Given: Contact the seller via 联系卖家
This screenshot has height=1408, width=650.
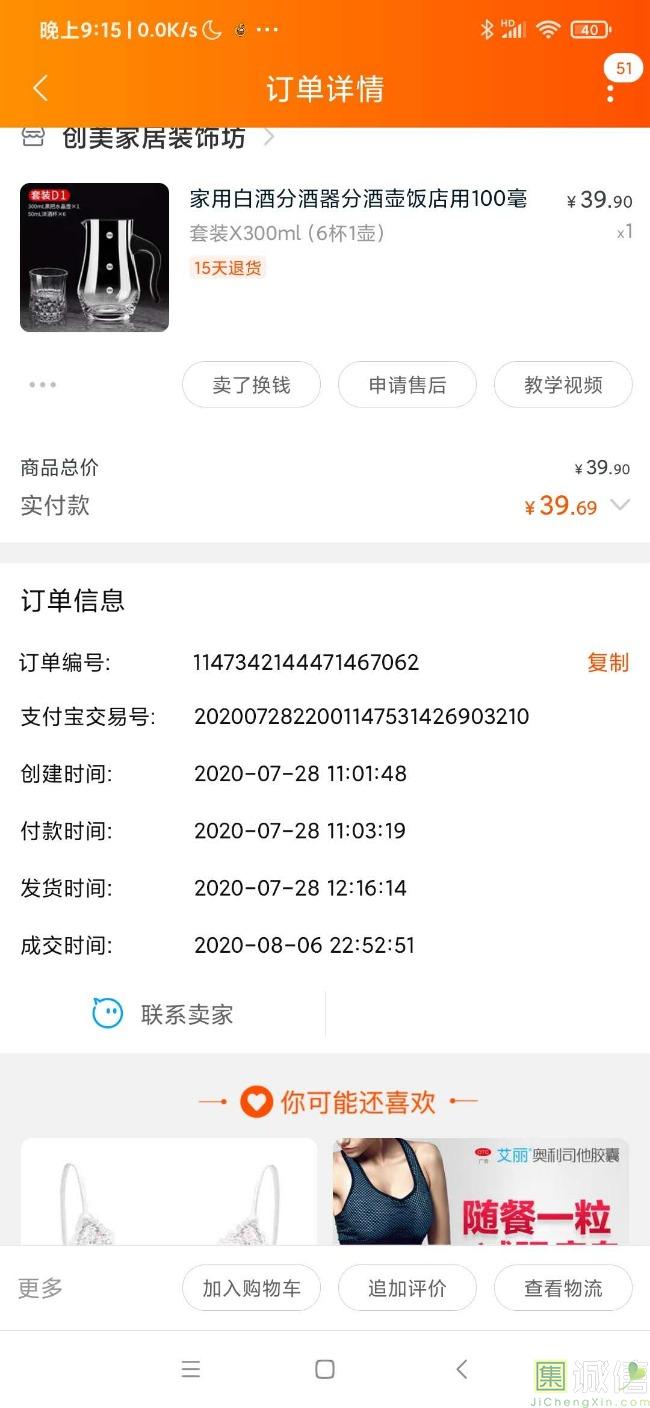Looking at the screenshot, I should point(163,1014).
